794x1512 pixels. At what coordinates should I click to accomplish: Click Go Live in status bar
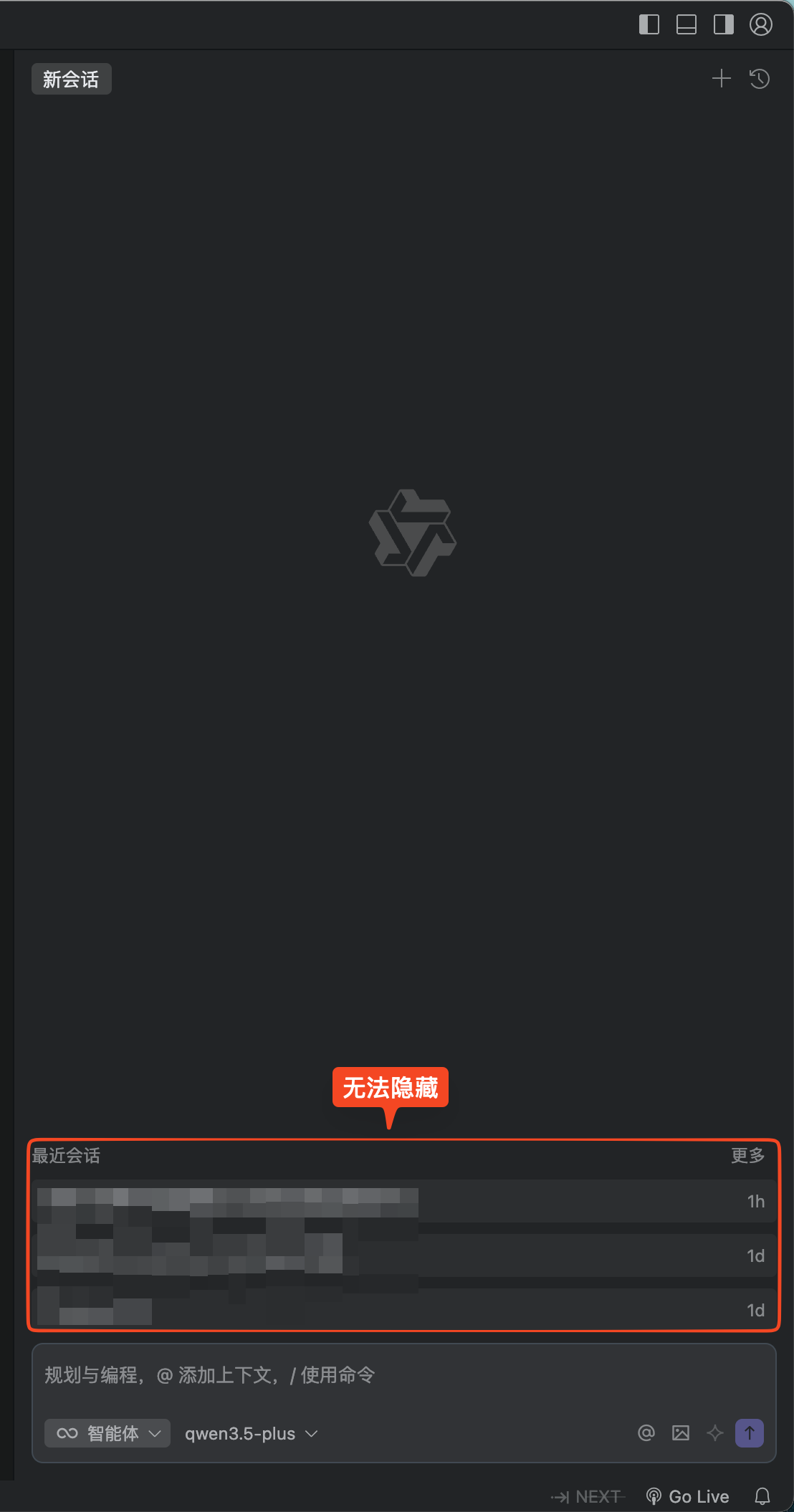[x=688, y=1496]
